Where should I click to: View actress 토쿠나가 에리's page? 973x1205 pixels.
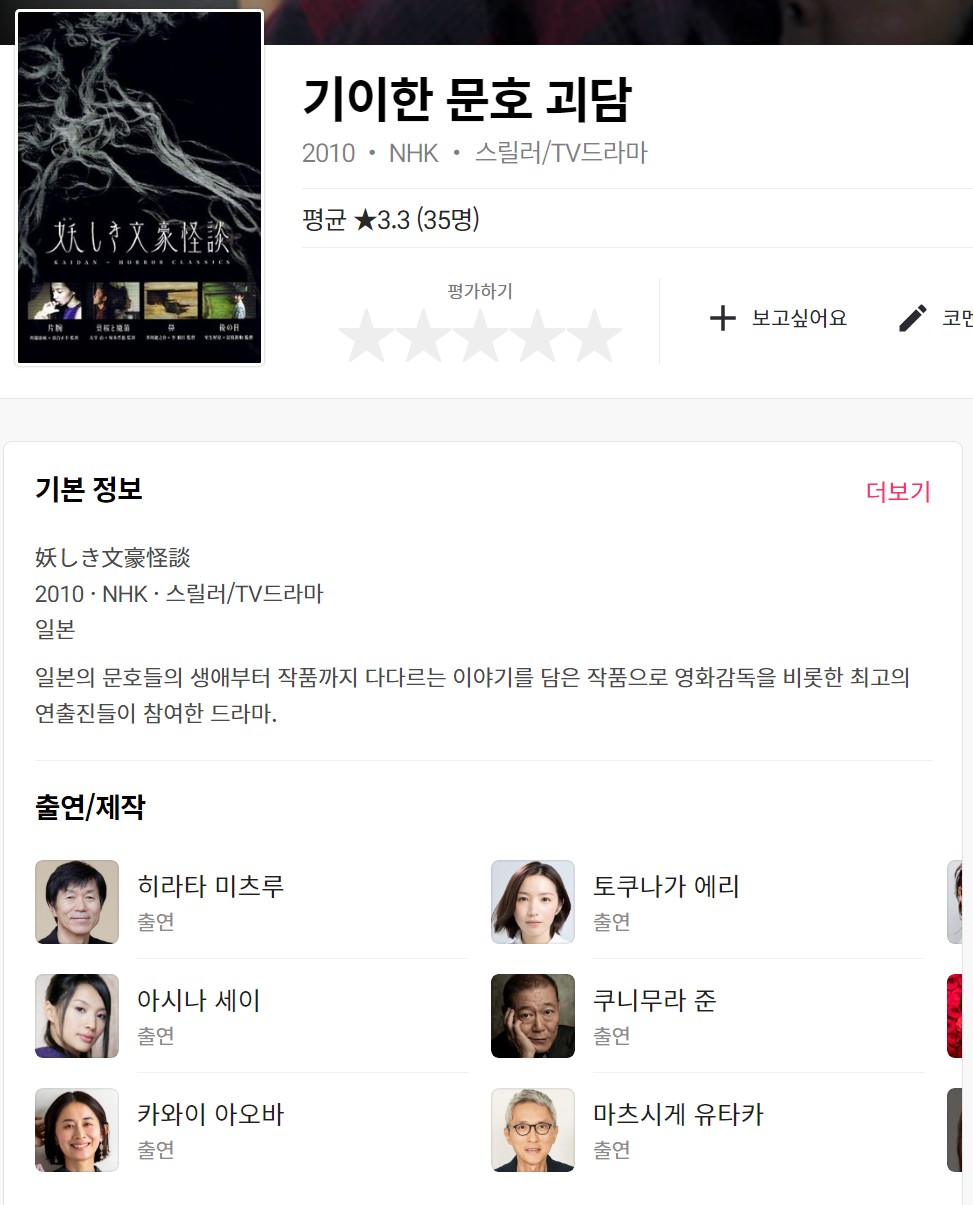click(666, 886)
